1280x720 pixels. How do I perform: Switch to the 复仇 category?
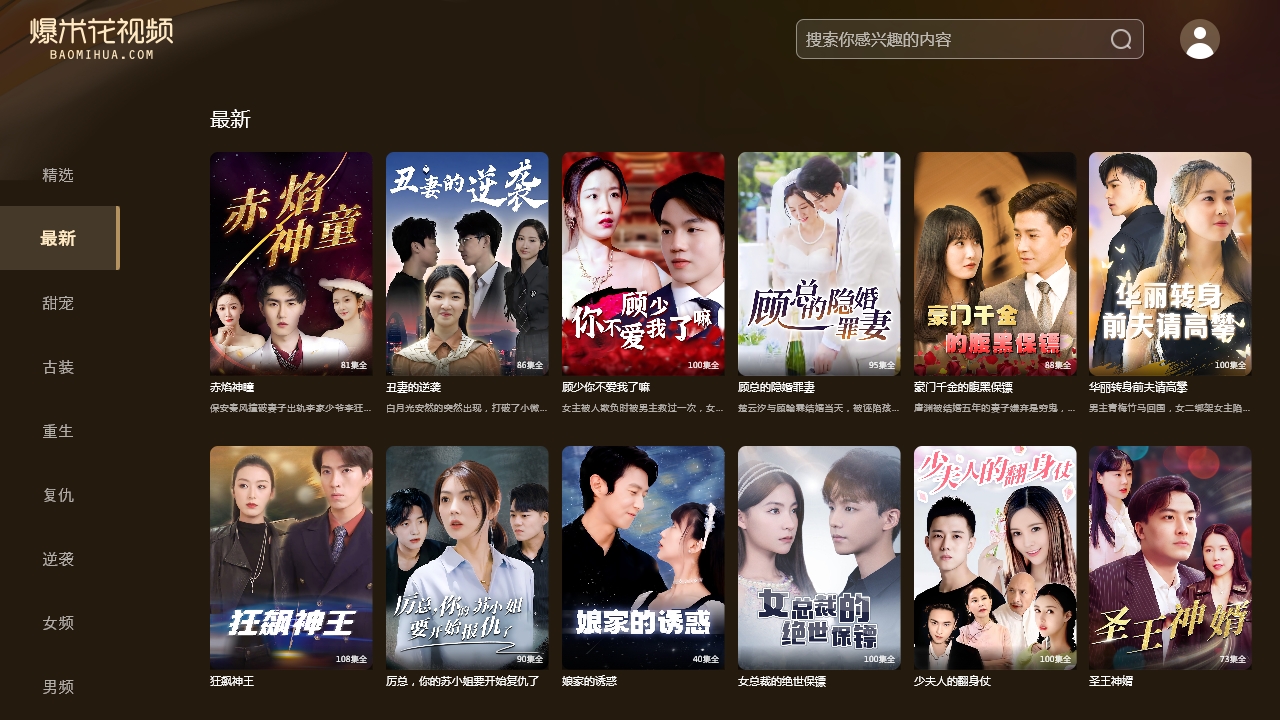pyautogui.click(x=58, y=495)
